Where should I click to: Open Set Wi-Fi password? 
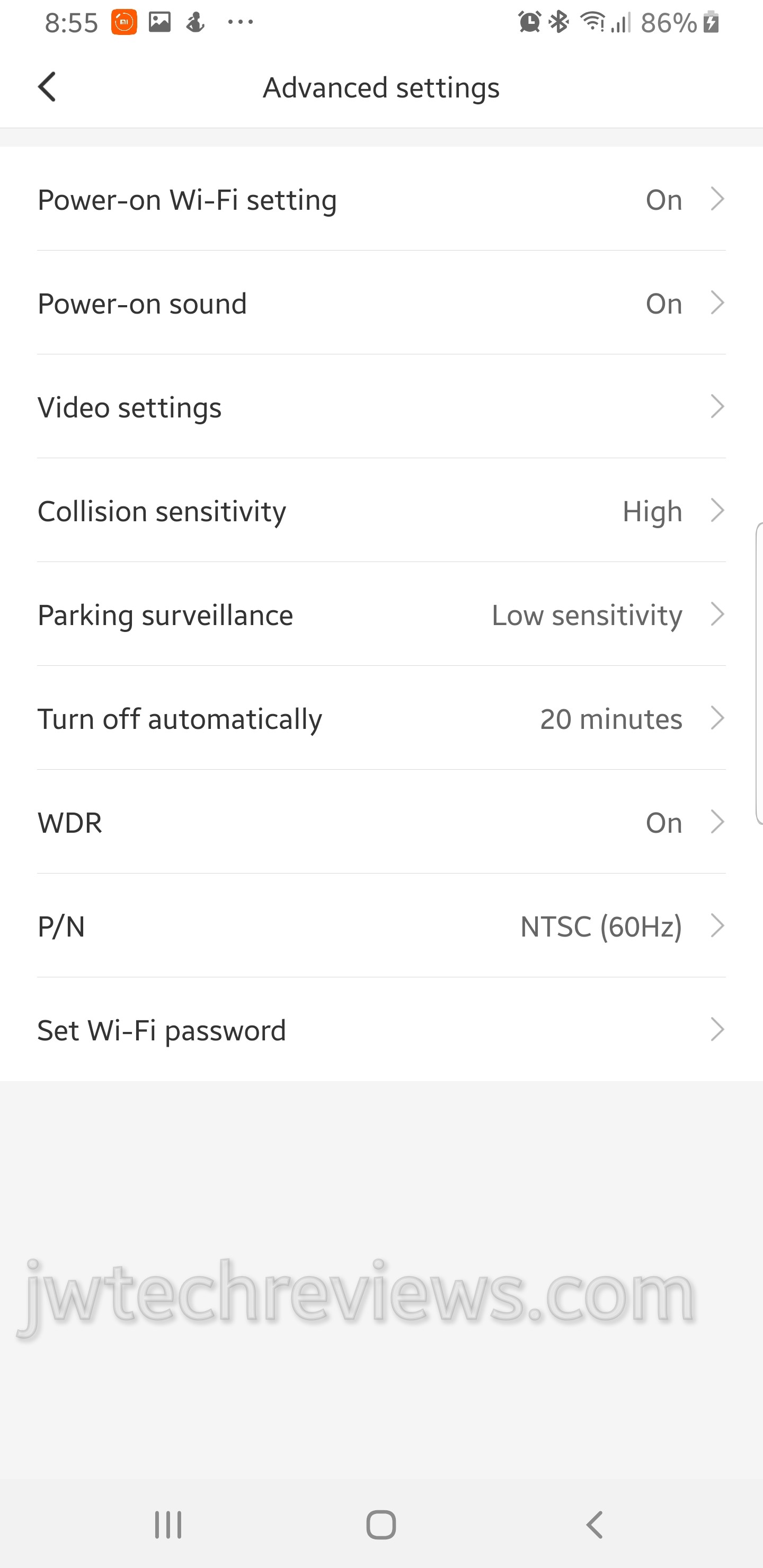[381, 1030]
